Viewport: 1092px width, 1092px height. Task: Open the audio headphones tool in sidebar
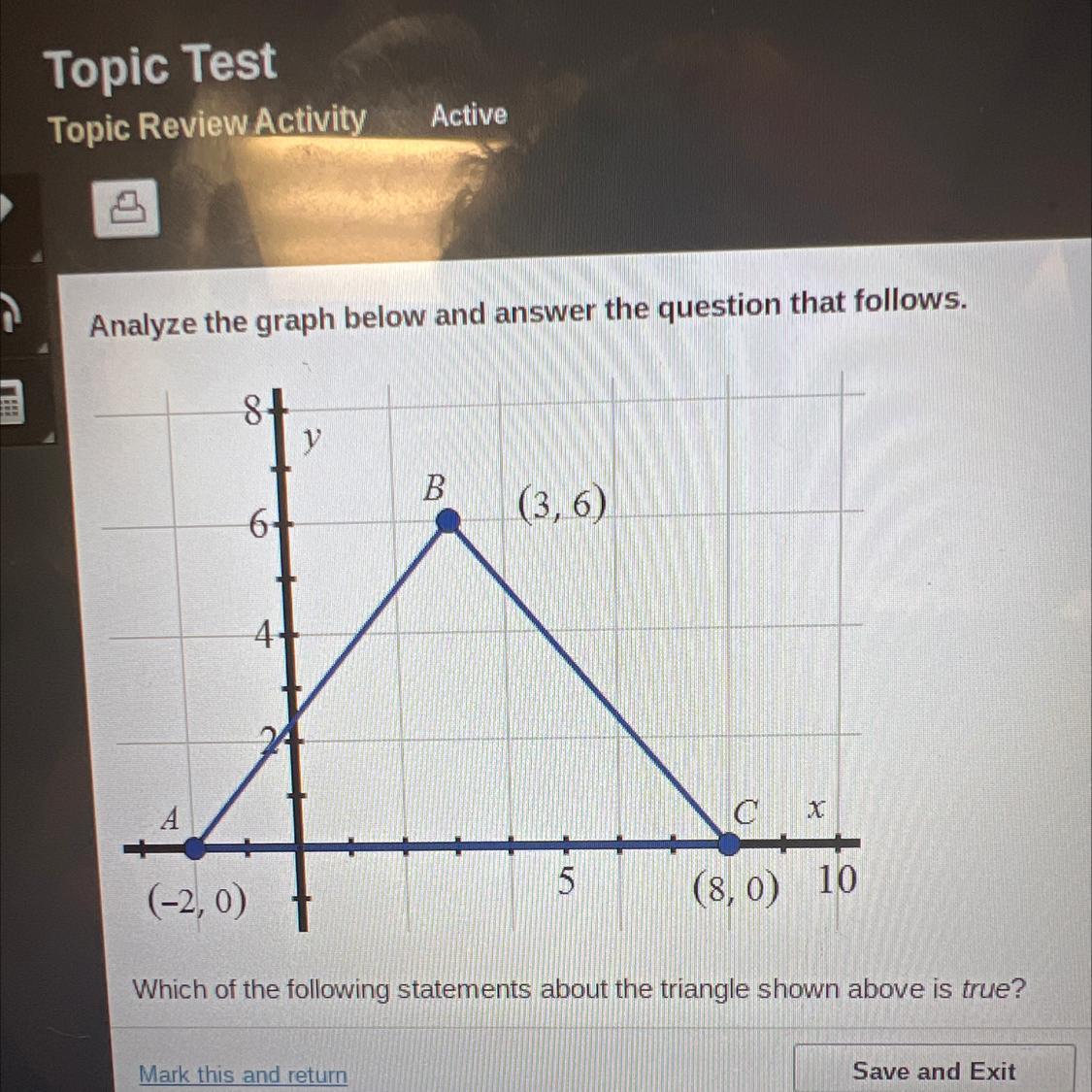click(10, 311)
